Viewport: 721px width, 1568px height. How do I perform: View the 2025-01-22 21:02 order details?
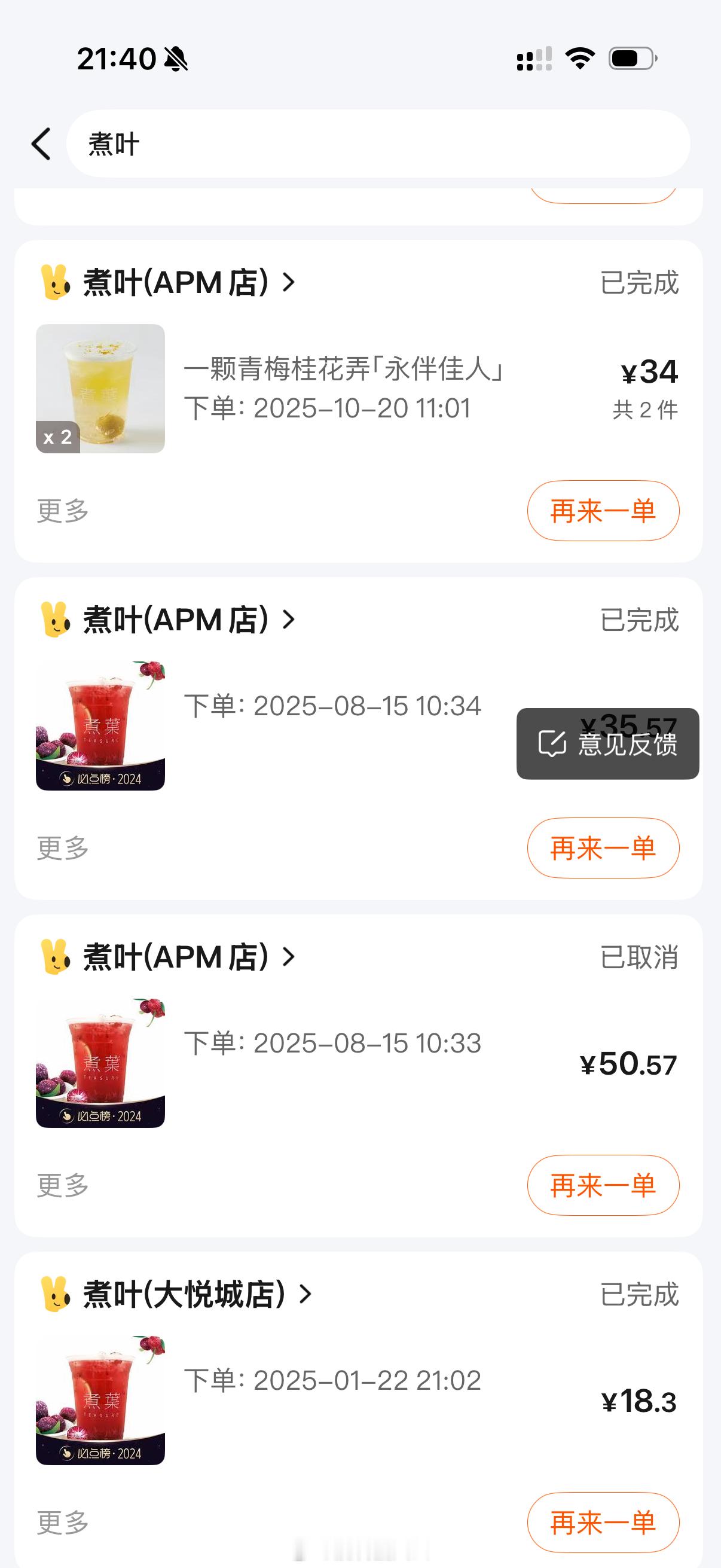(332, 1400)
